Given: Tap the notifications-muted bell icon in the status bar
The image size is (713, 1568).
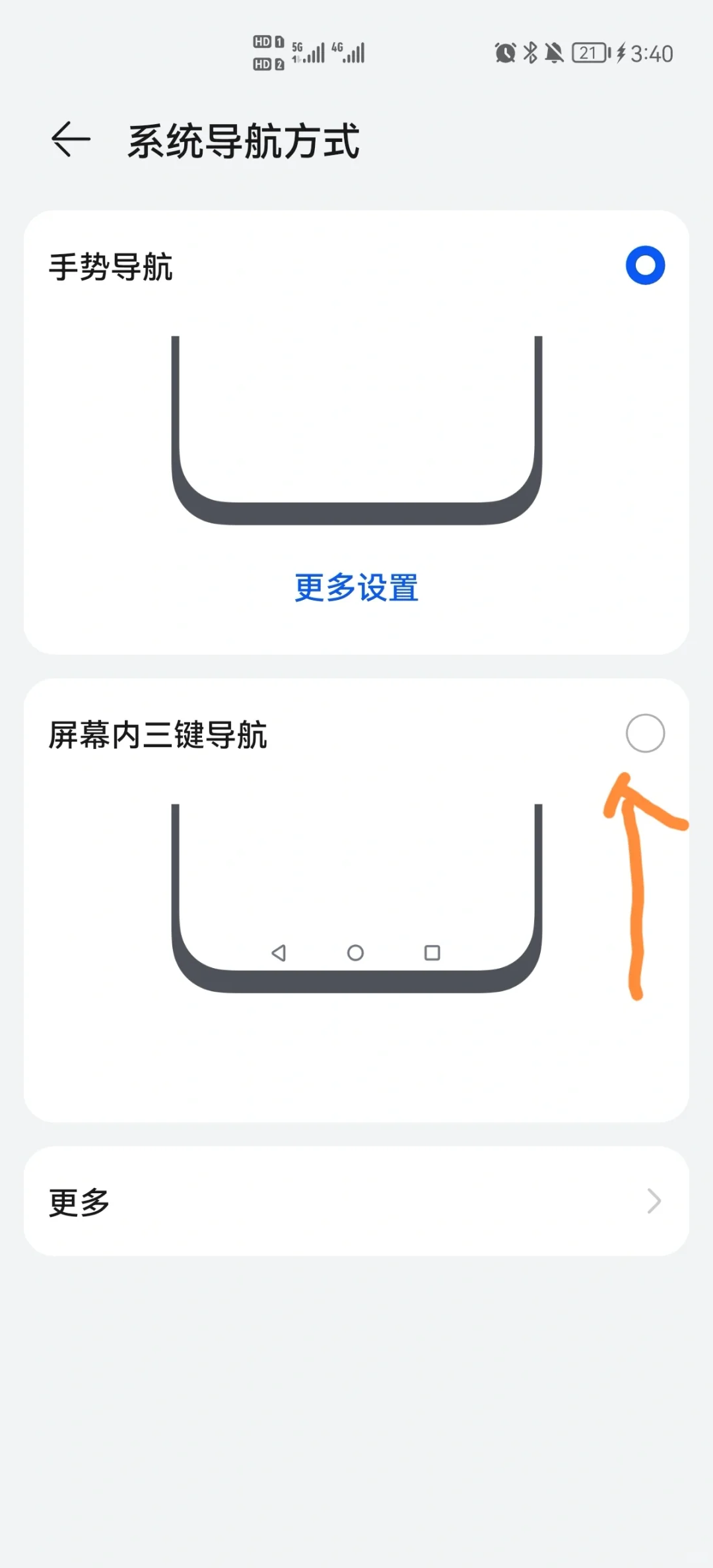Looking at the screenshot, I should [x=553, y=53].
